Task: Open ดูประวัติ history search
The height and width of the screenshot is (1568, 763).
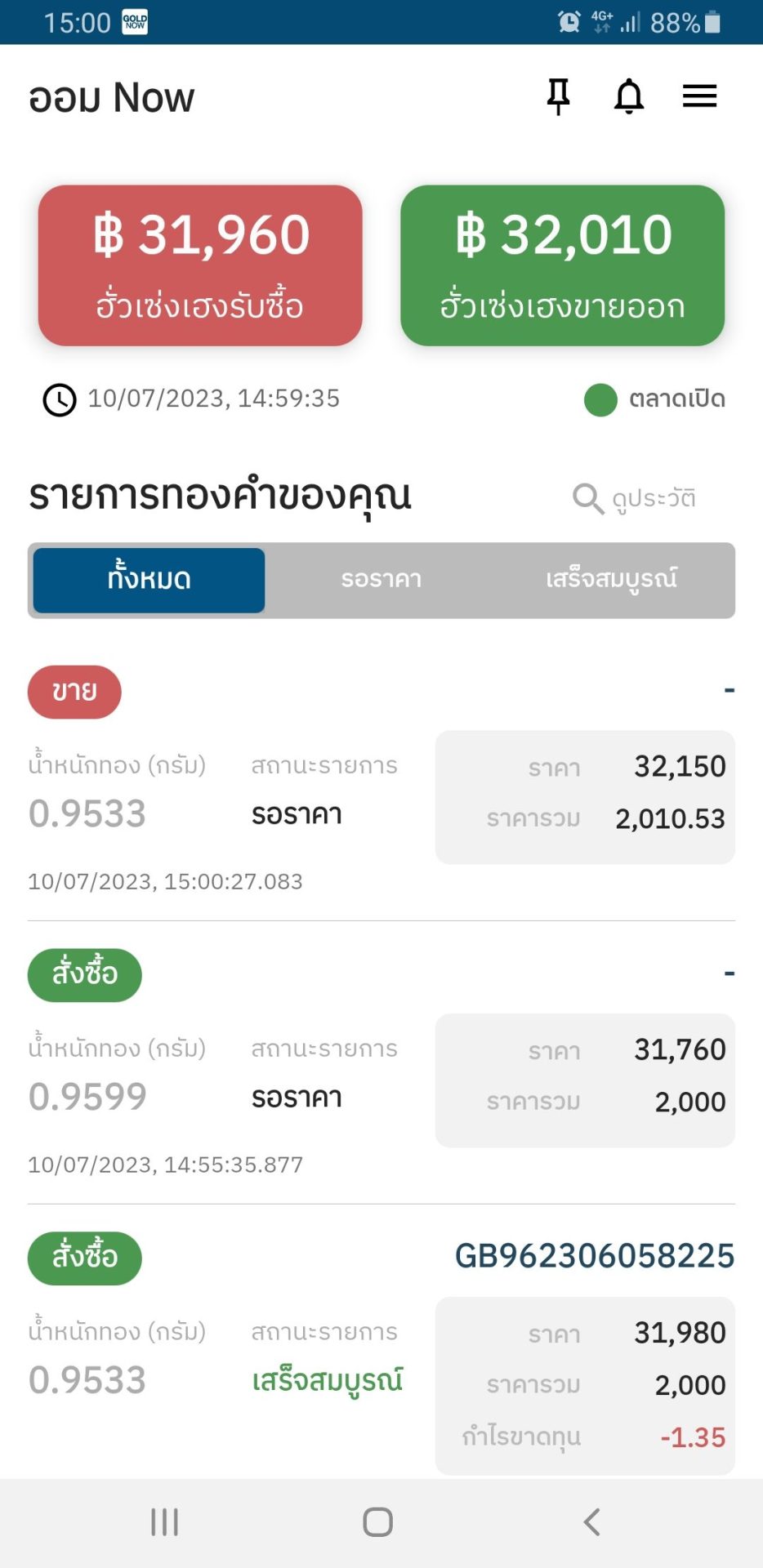Action: 635,498
